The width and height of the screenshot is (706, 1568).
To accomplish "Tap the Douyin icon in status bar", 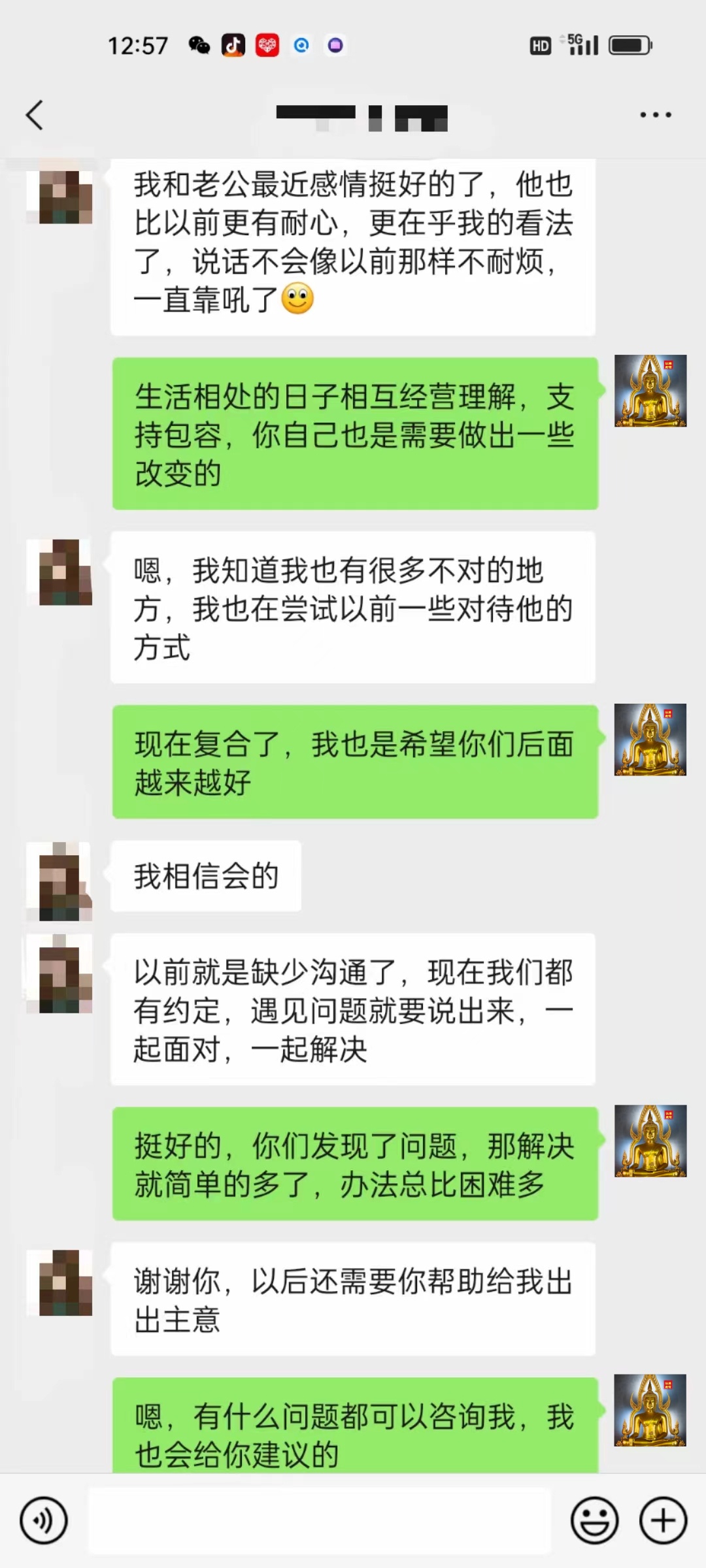I will (x=232, y=45).
